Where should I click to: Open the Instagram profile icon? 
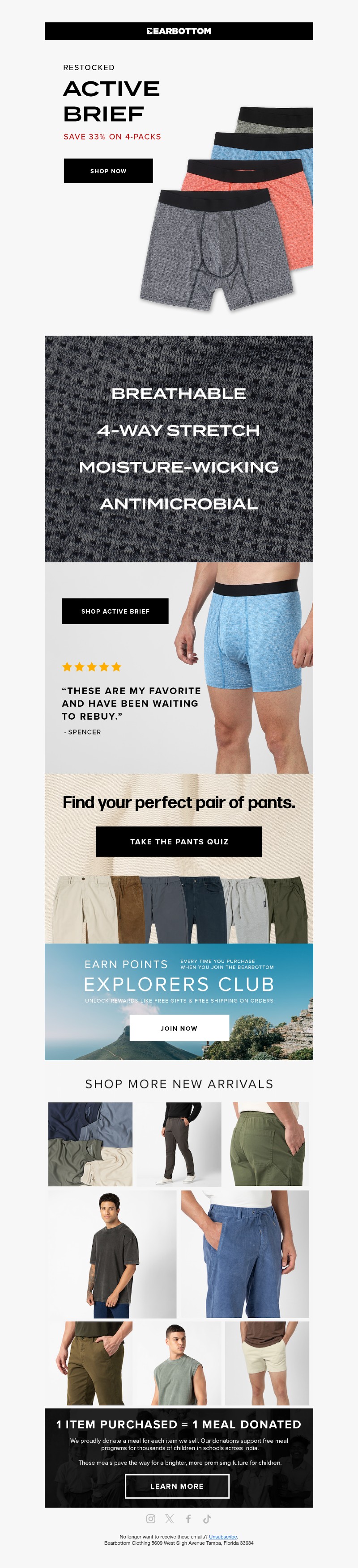coord(151,1519)
